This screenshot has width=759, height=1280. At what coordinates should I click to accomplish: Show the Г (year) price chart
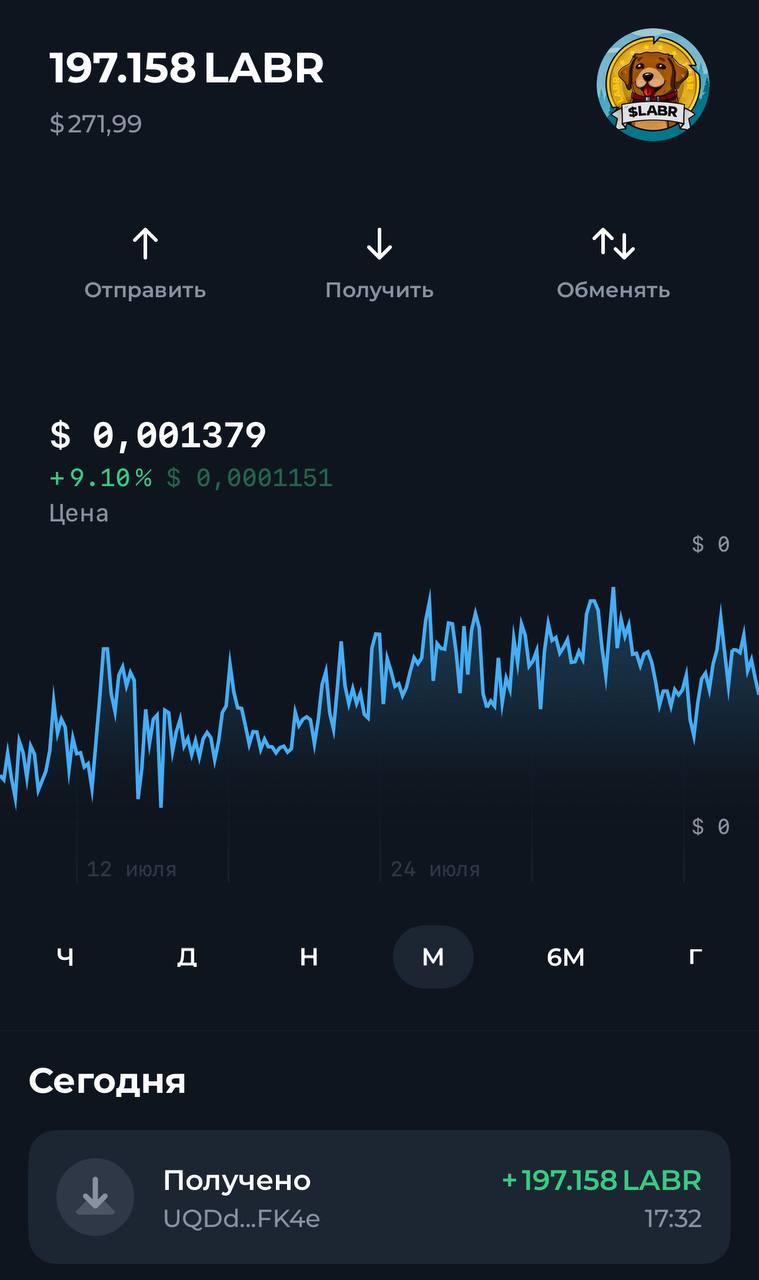[695, 957]
